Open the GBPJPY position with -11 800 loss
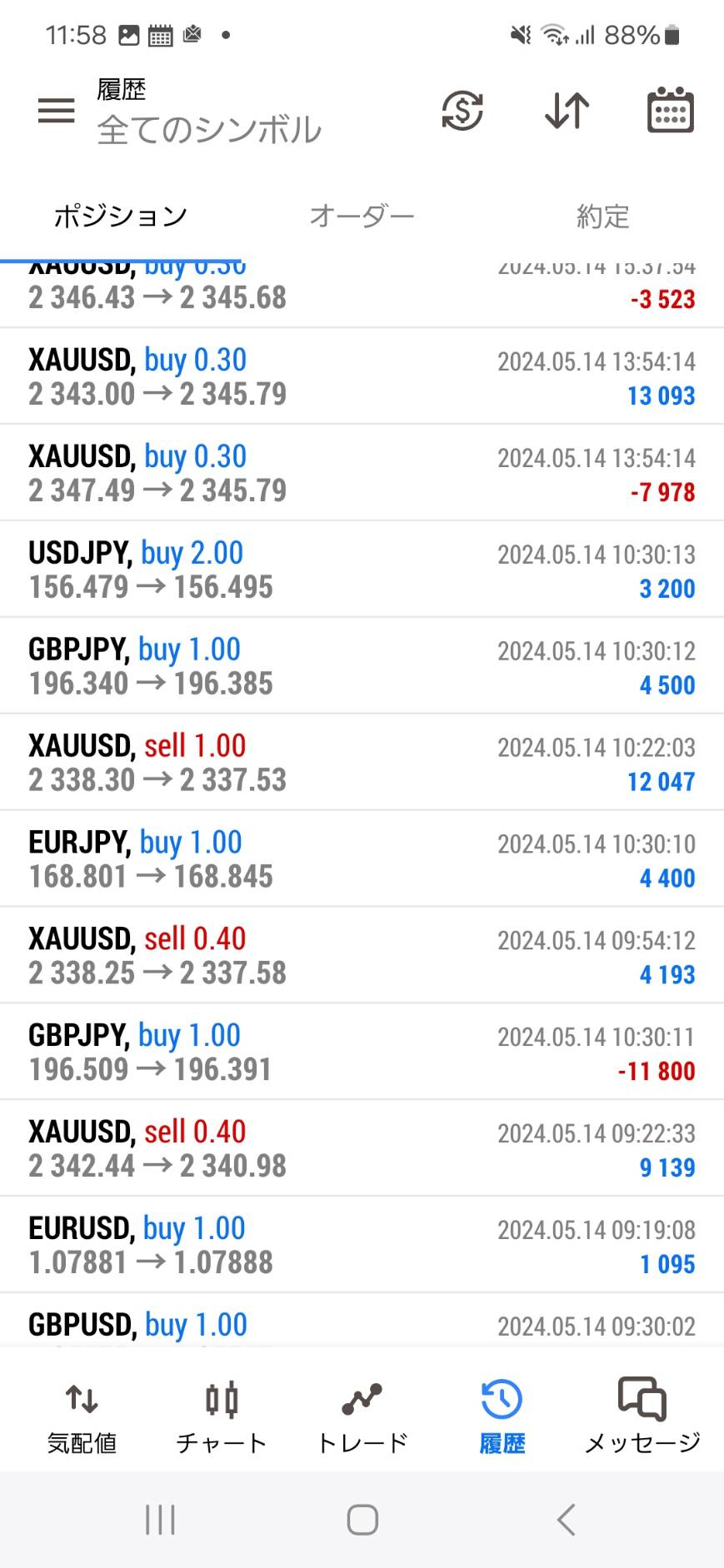The image size is (724, 1568). 362,1052
